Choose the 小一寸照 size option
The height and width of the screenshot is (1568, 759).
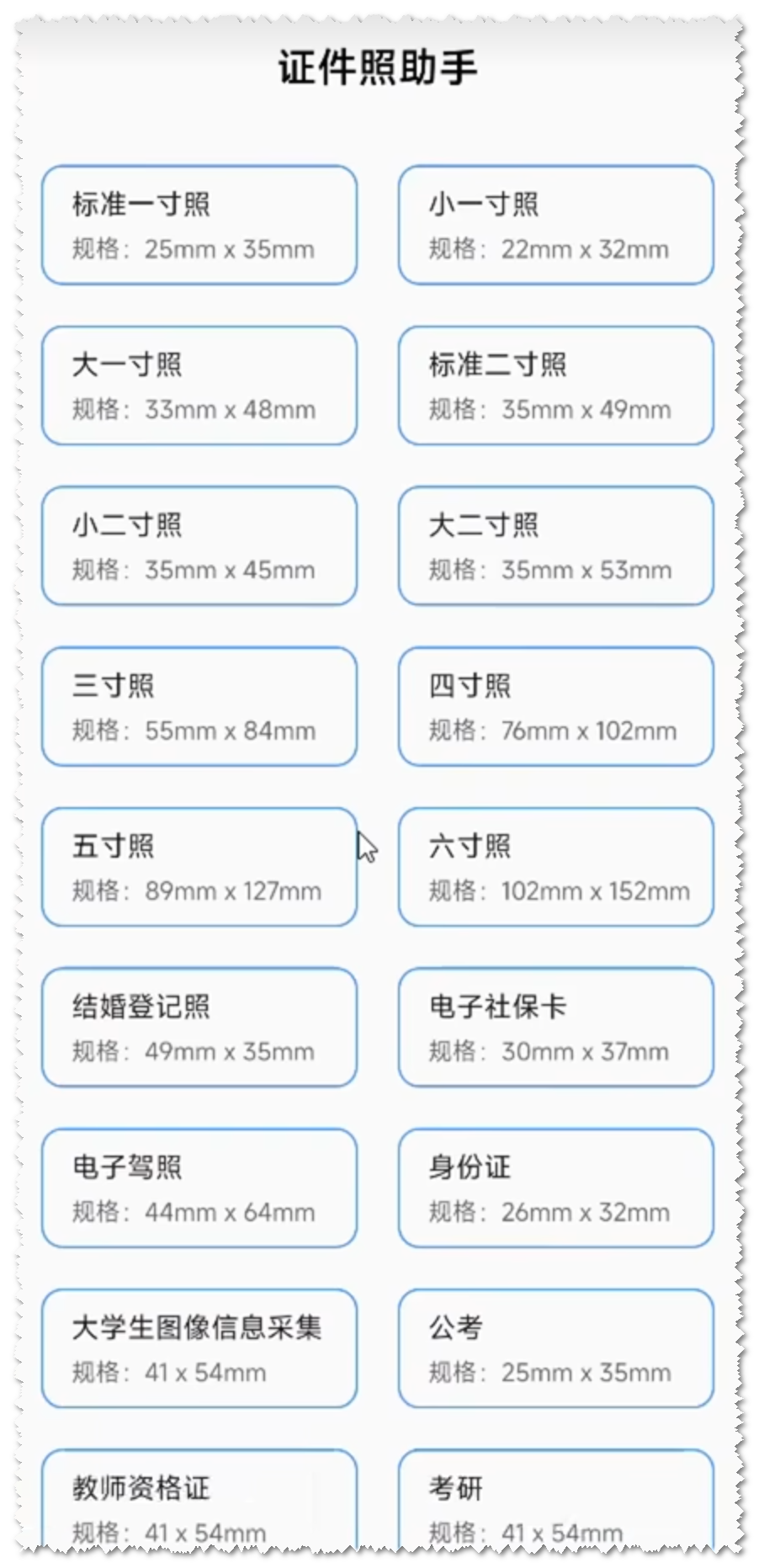555,225
